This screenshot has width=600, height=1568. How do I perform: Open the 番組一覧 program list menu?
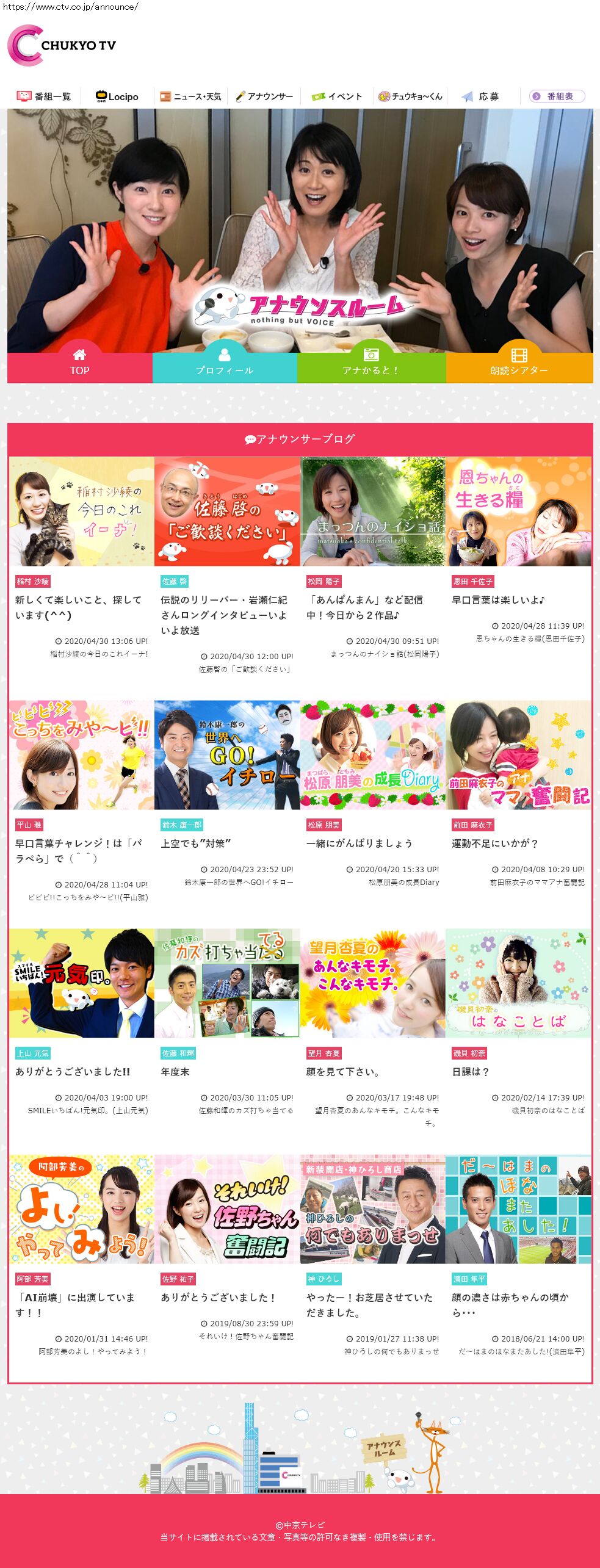44,96
